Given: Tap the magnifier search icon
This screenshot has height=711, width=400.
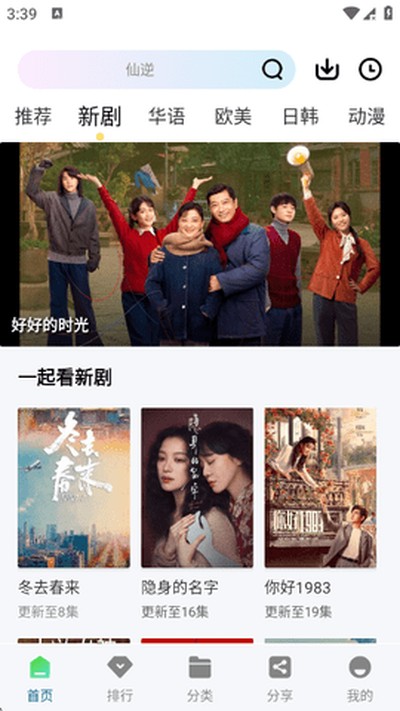Looking at the screenshot, I should (x=272, y=69).
